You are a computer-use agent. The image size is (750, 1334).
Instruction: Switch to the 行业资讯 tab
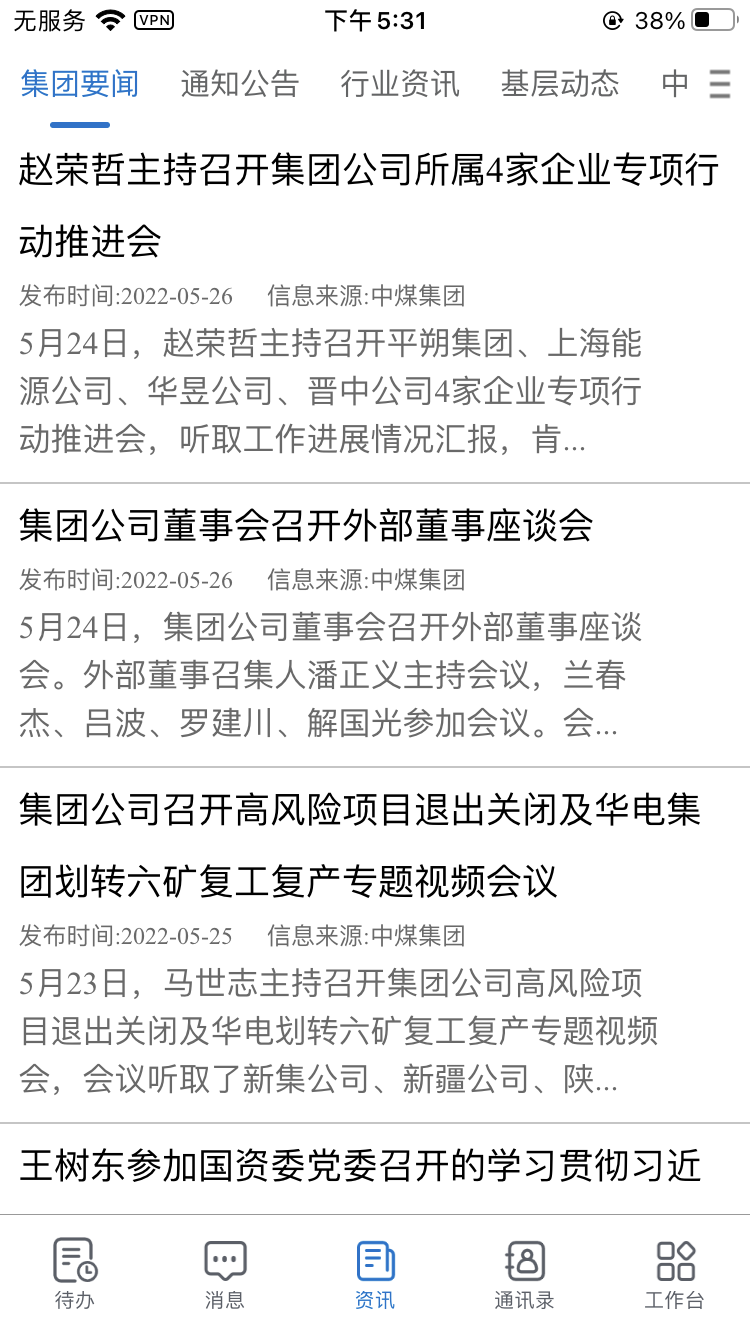[400, 84]
